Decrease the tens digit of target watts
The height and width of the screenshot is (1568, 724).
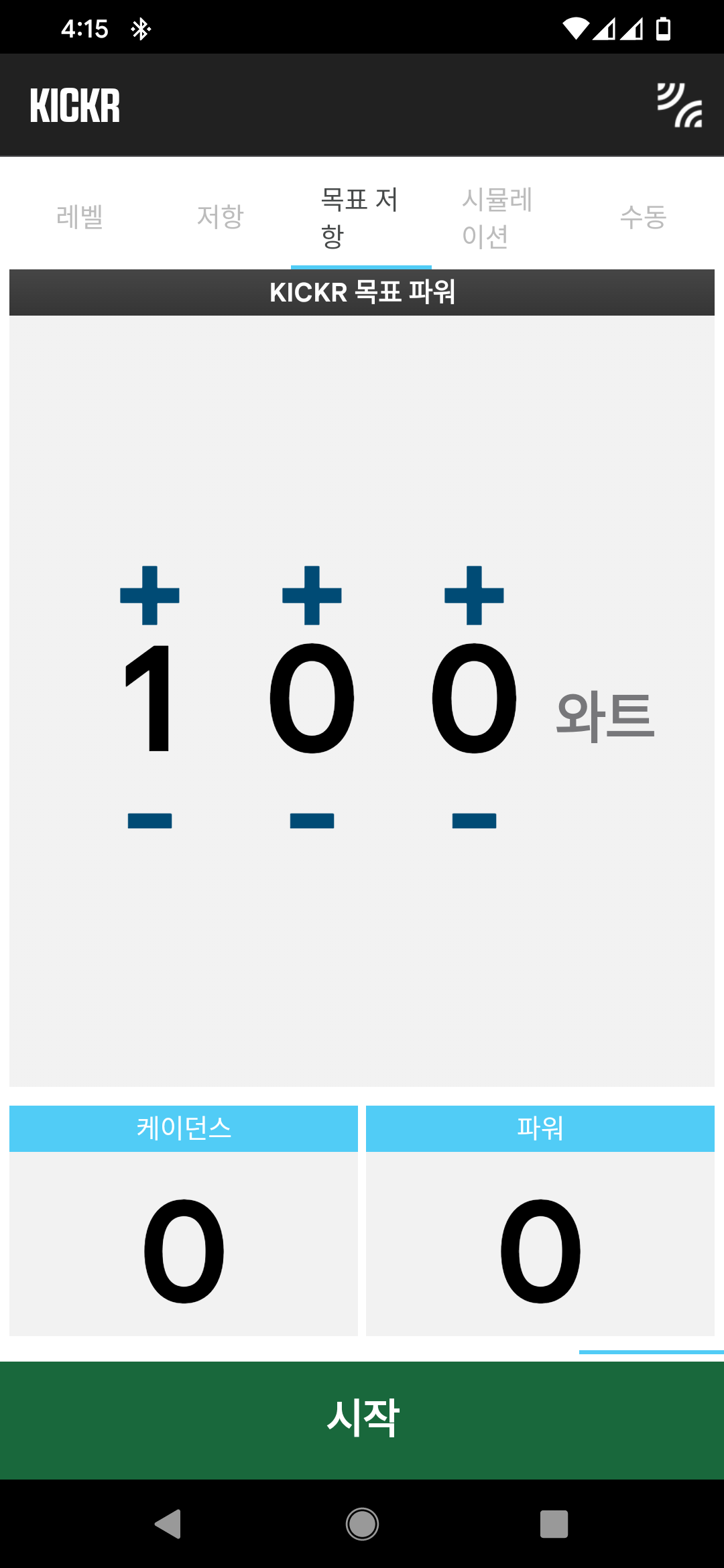click(312, 820)
